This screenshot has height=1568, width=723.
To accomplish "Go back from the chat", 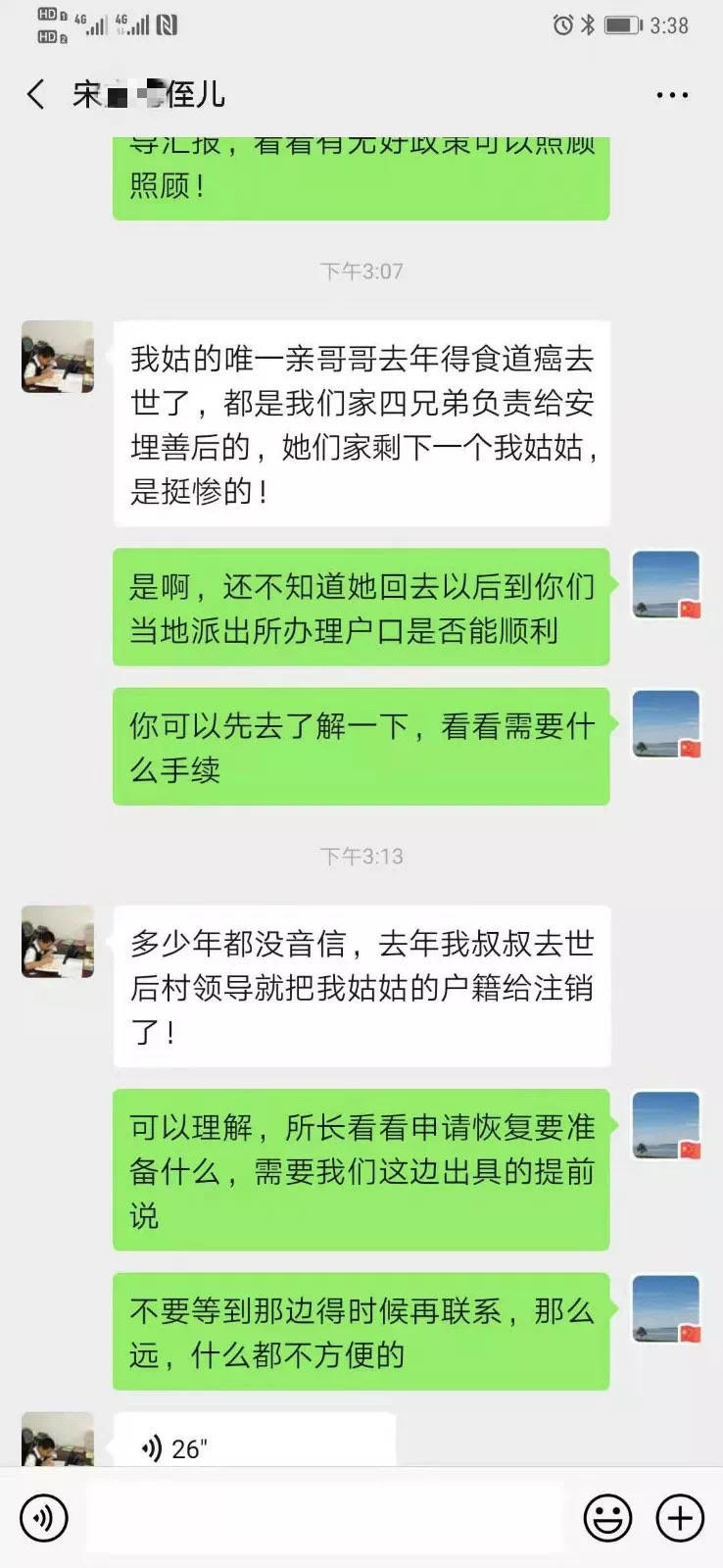I will click(36, 95).
